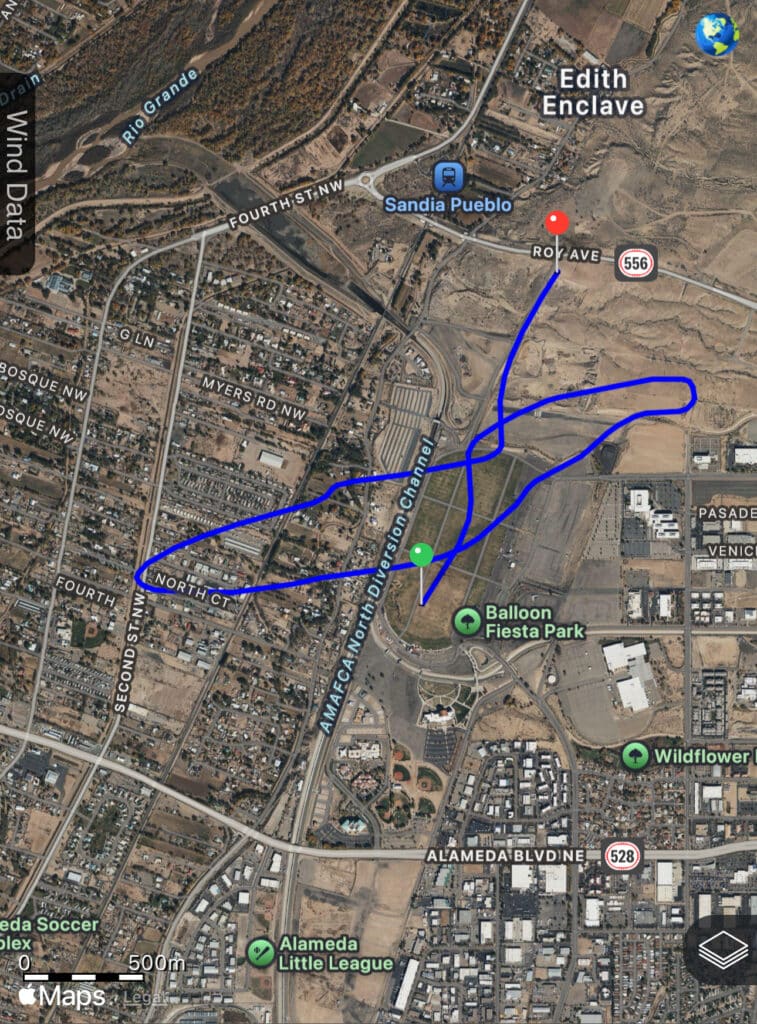Open the Wind Data side panel

coord(17,175)
